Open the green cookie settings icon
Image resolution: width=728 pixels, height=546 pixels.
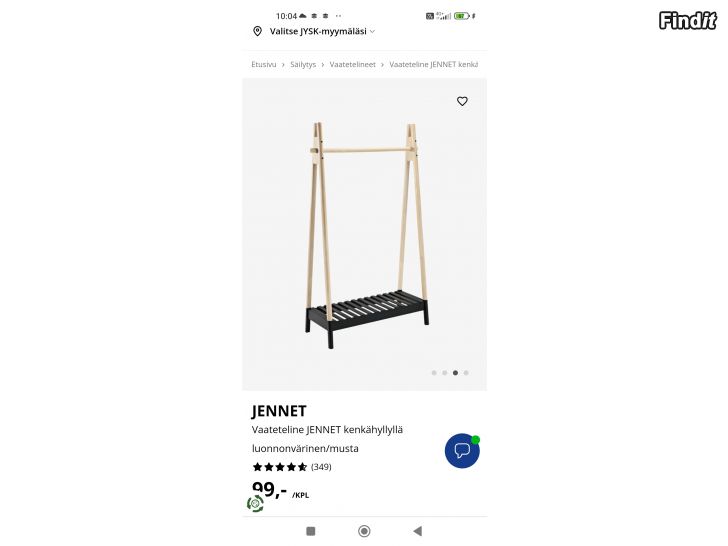(255, 503)
